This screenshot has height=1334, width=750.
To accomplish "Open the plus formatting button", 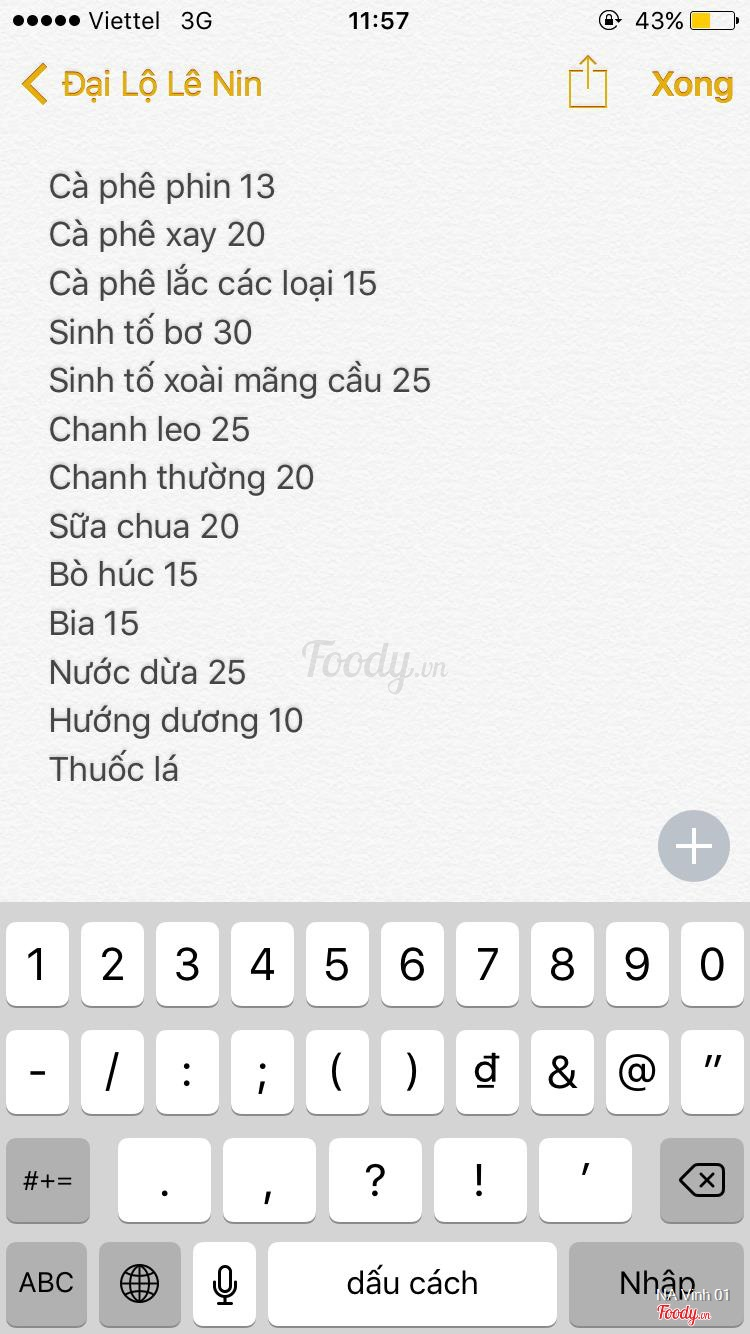I will [693, 846].
